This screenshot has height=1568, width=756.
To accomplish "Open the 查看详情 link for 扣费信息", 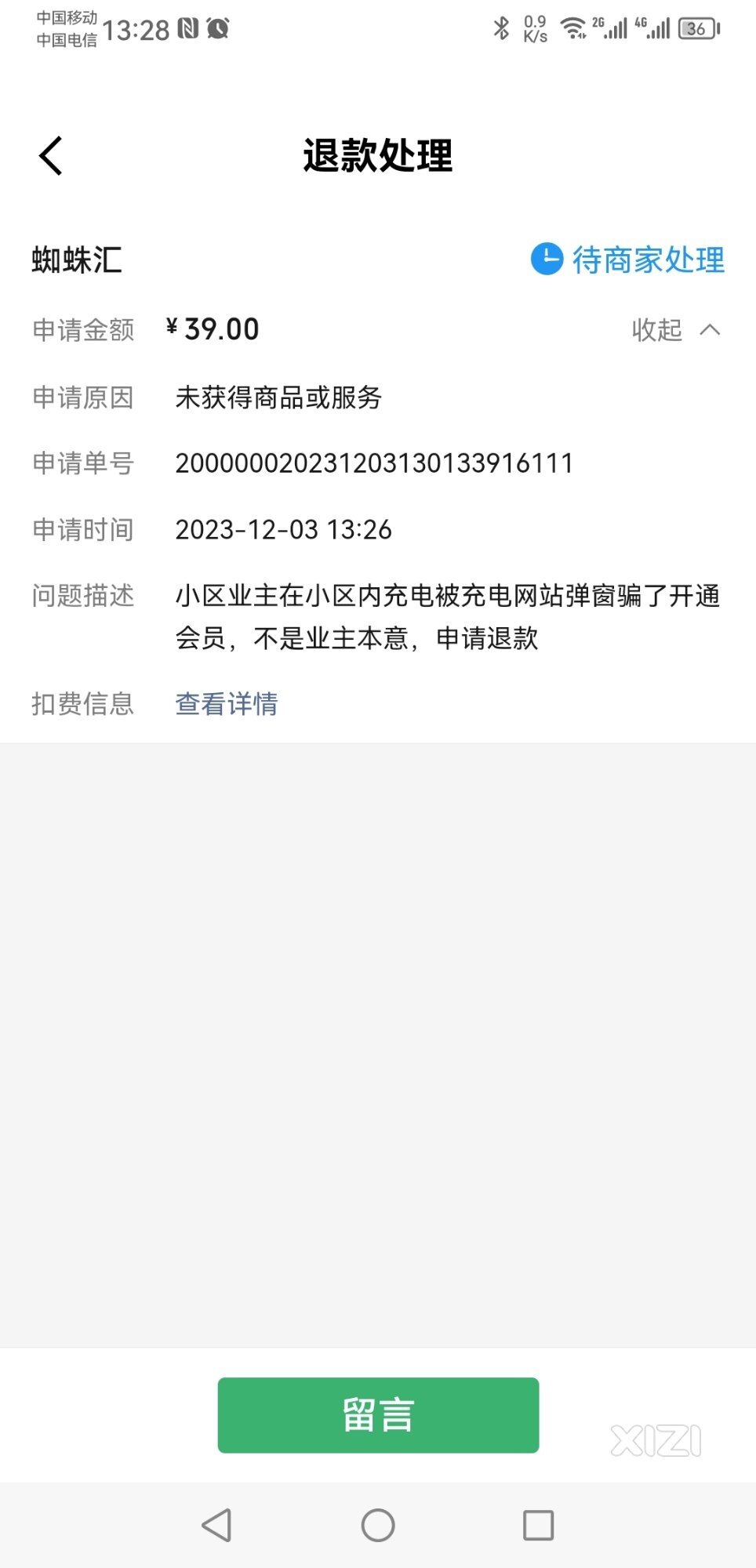I will [x=227, y=703].
